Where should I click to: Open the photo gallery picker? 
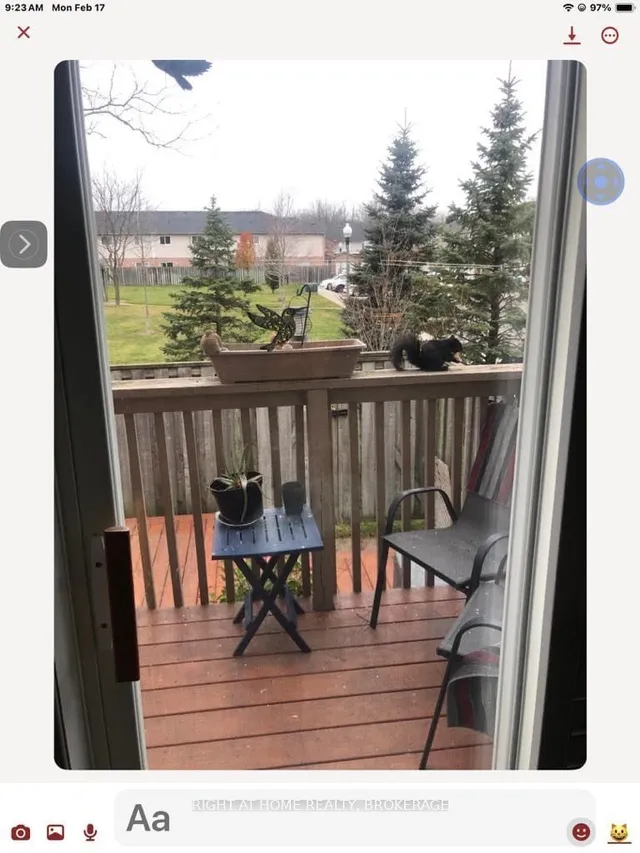tap(55, 832)
